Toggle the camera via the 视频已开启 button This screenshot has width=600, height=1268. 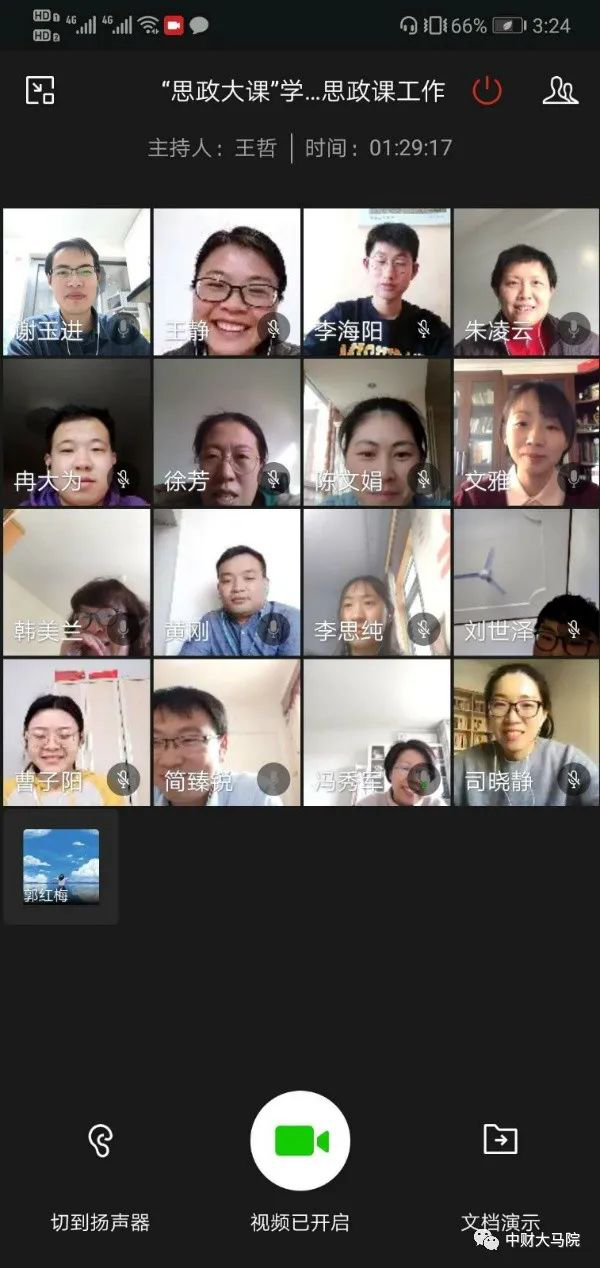[300, 1140]
